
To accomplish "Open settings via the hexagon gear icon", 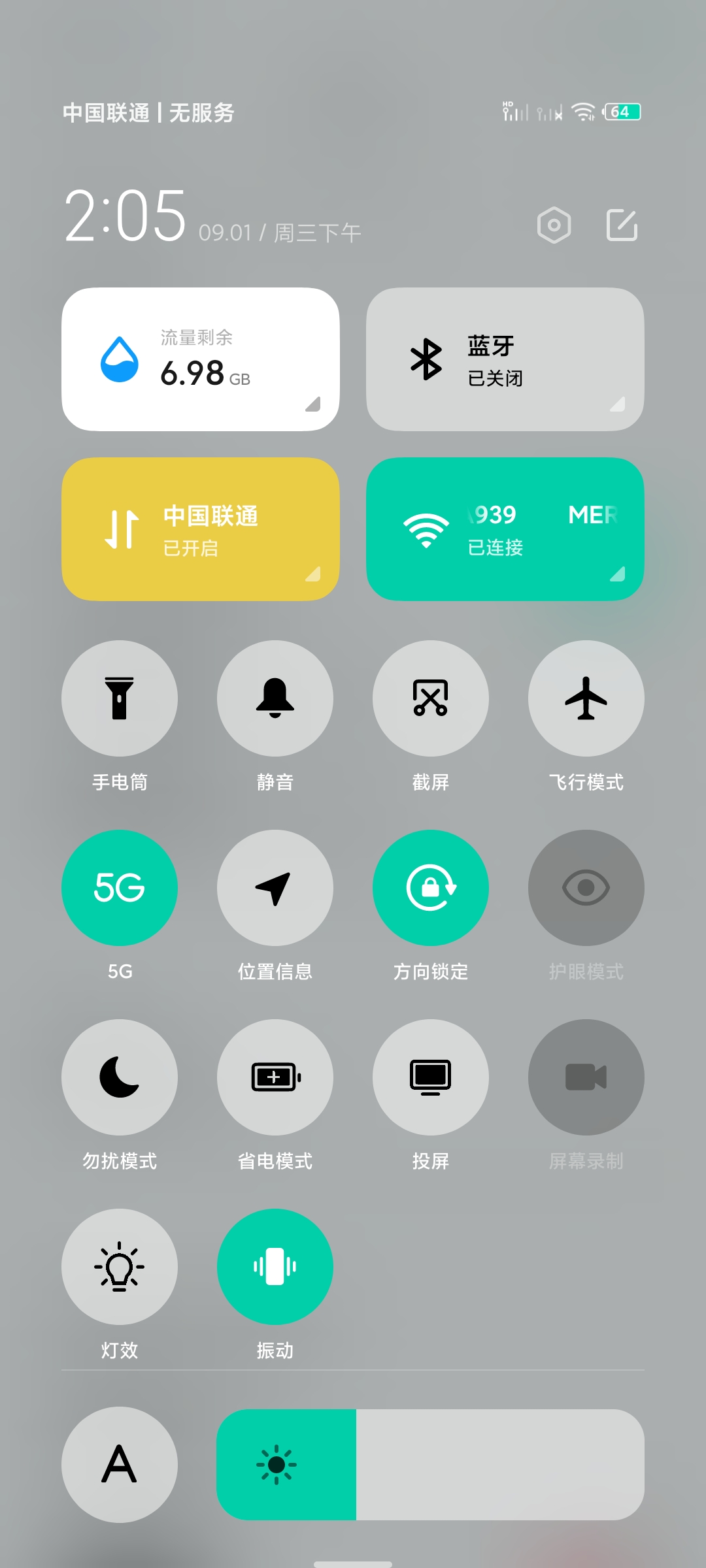I will pyautogui.click(x=554, y=225).
